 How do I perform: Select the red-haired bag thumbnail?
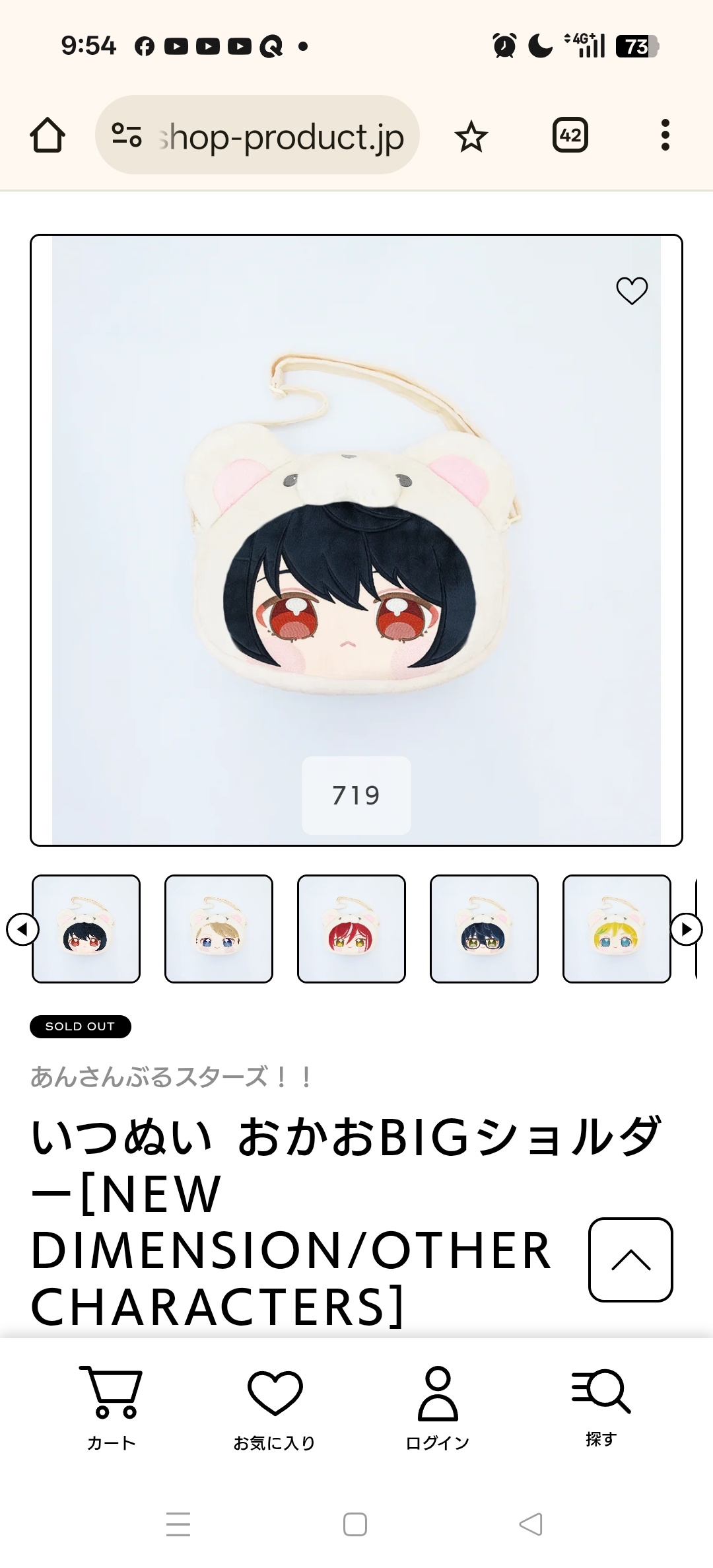click(x=351, y=929)
